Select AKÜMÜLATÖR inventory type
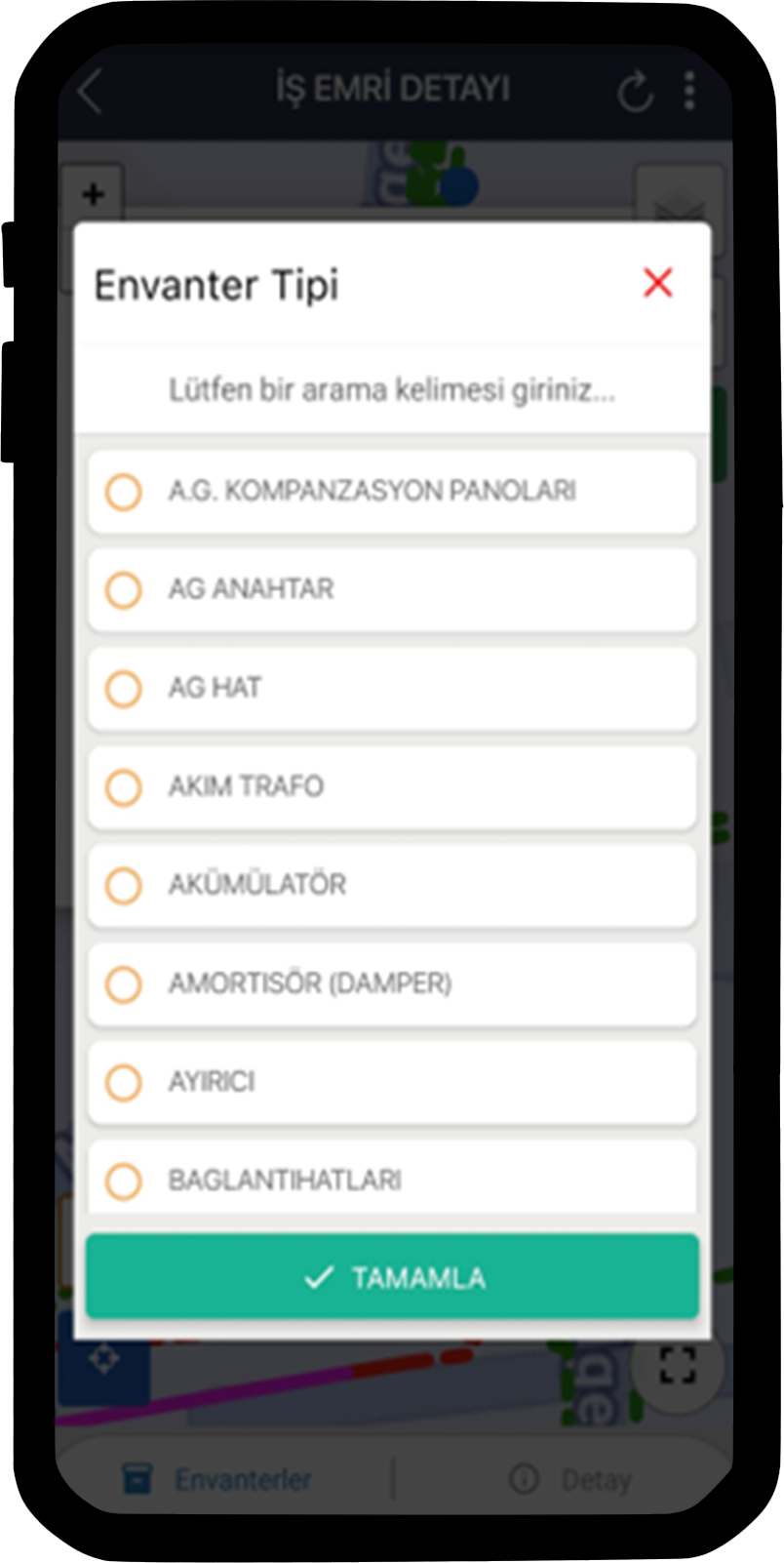This screenshot has width=784, height=1563. 392,885
